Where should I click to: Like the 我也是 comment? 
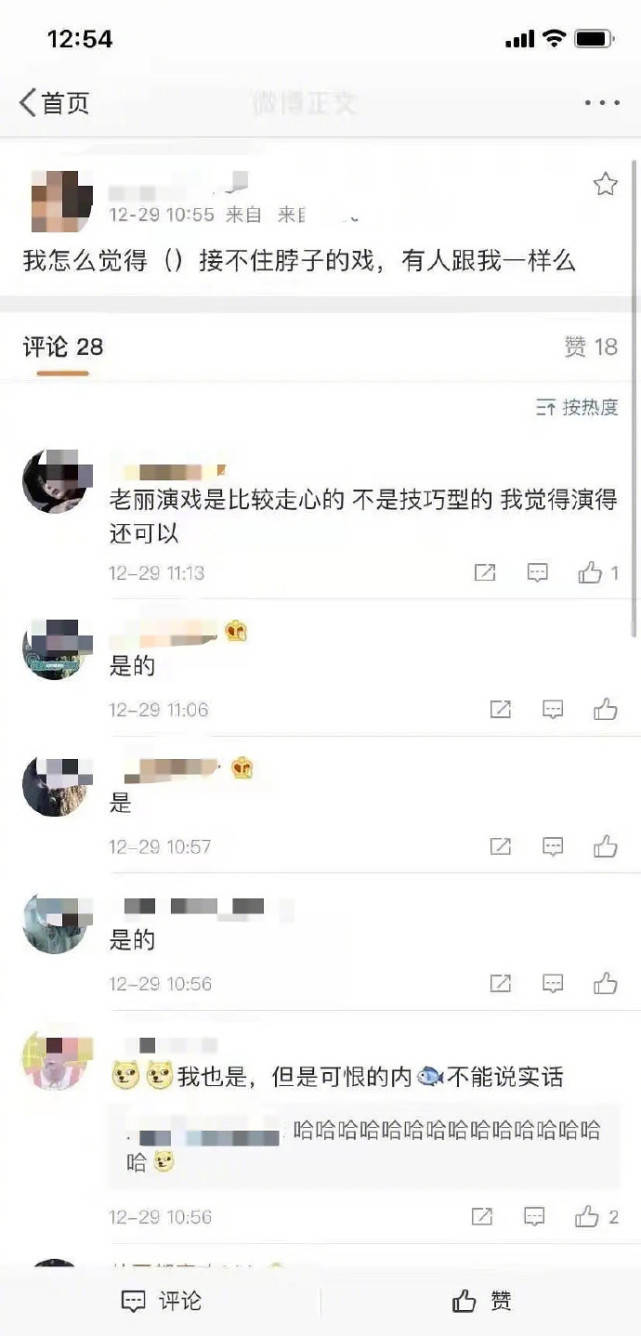pyautogui.click(x=588, y=1217)
